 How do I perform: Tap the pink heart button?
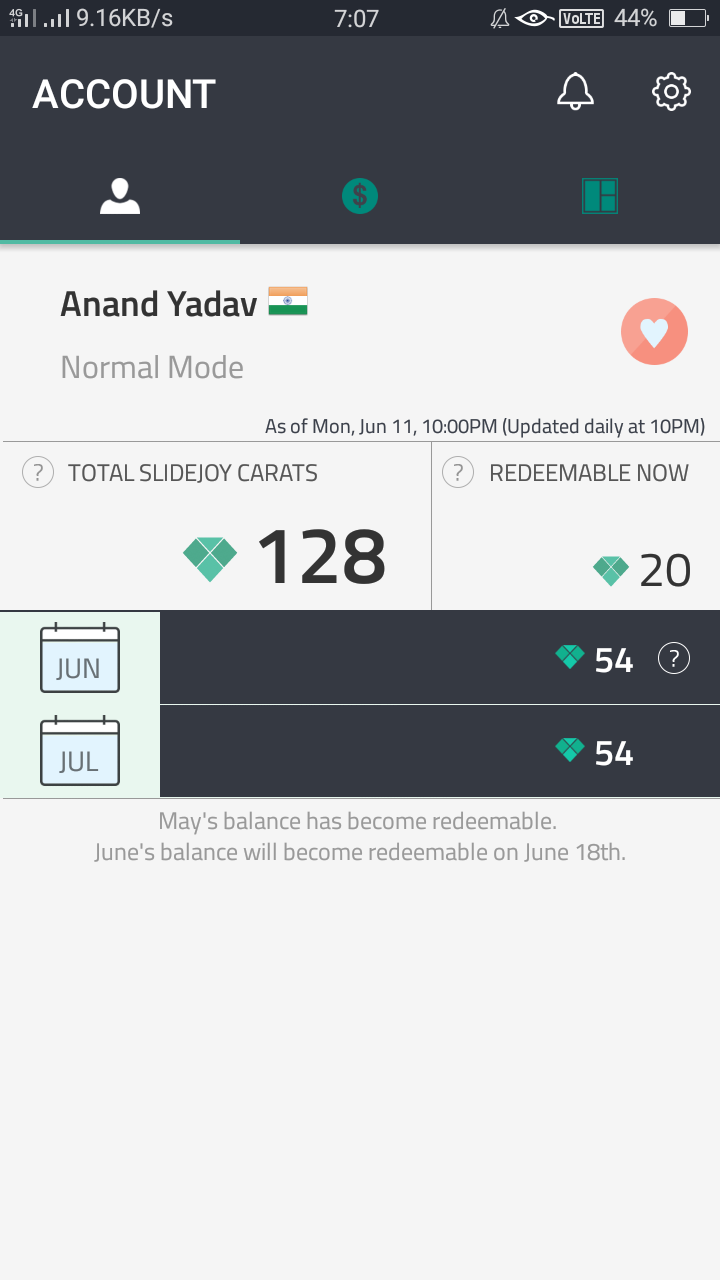pyautogui.click(x=654, y=332)
